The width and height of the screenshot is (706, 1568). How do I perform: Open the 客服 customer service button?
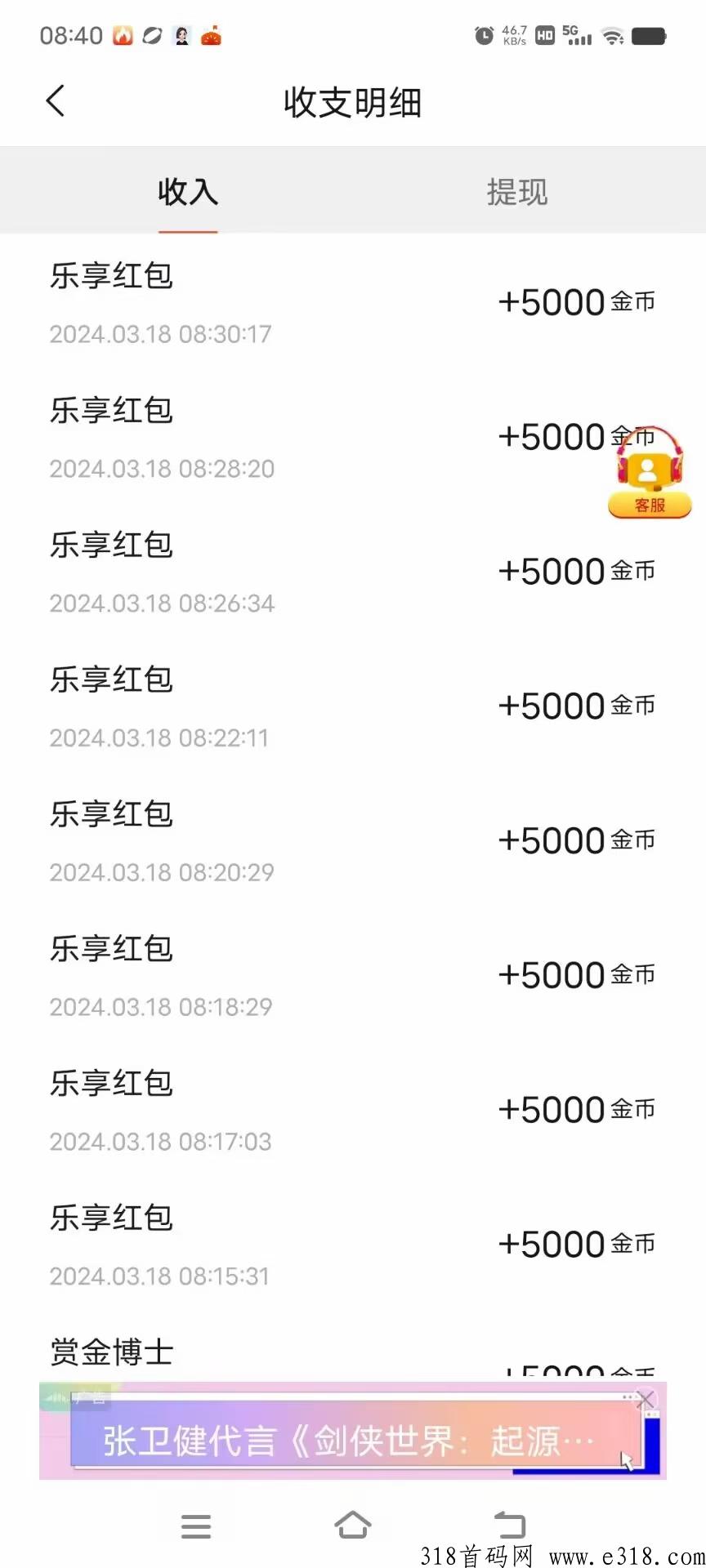pyautogui.click(x=650, y=473)
